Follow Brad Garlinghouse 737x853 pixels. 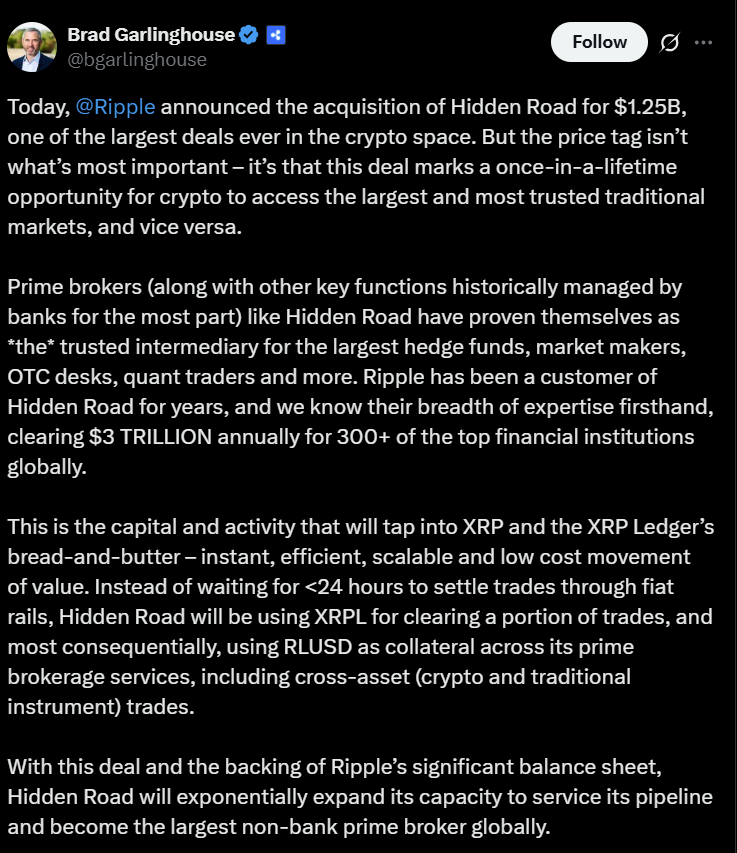pyautogui.click(x=599, y=42)
